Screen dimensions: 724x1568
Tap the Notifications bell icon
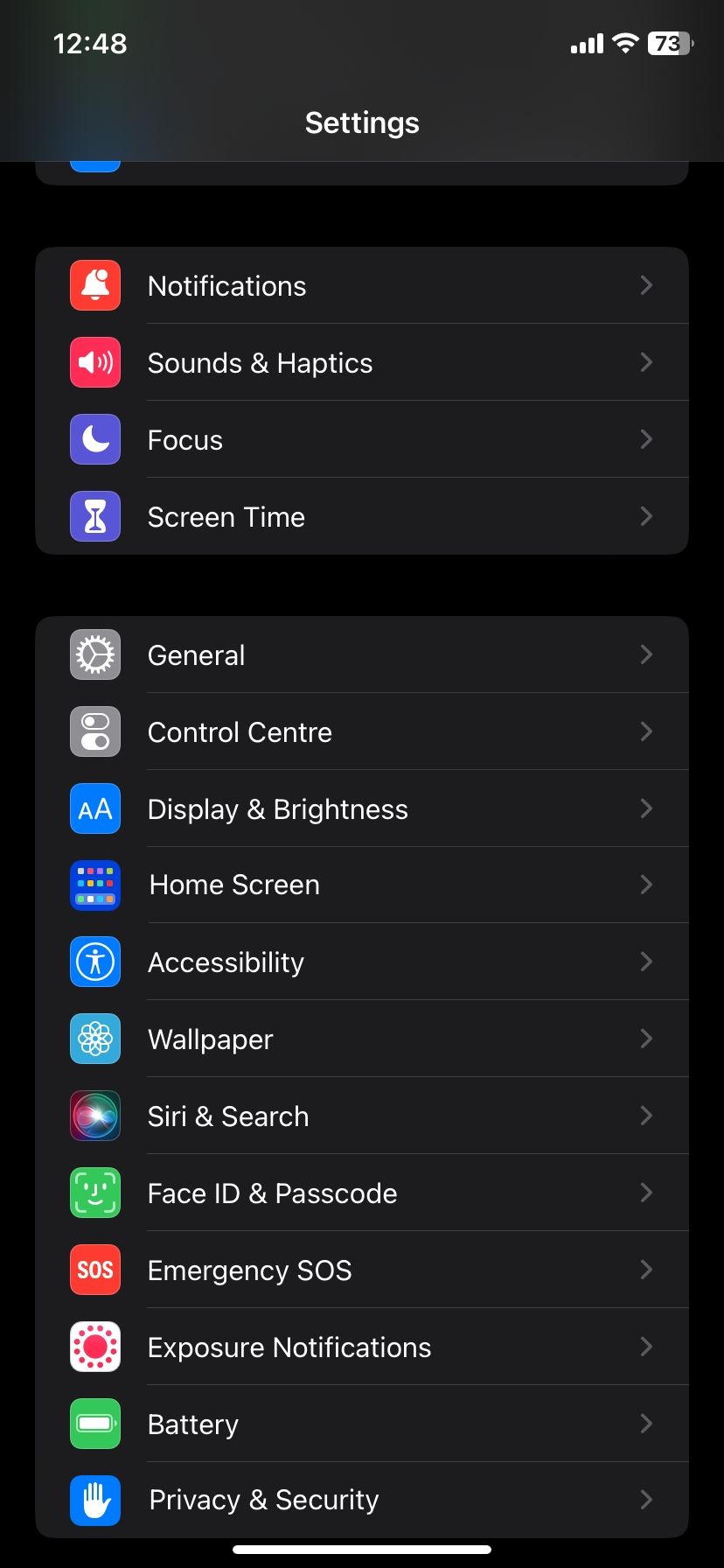[94, 285]
